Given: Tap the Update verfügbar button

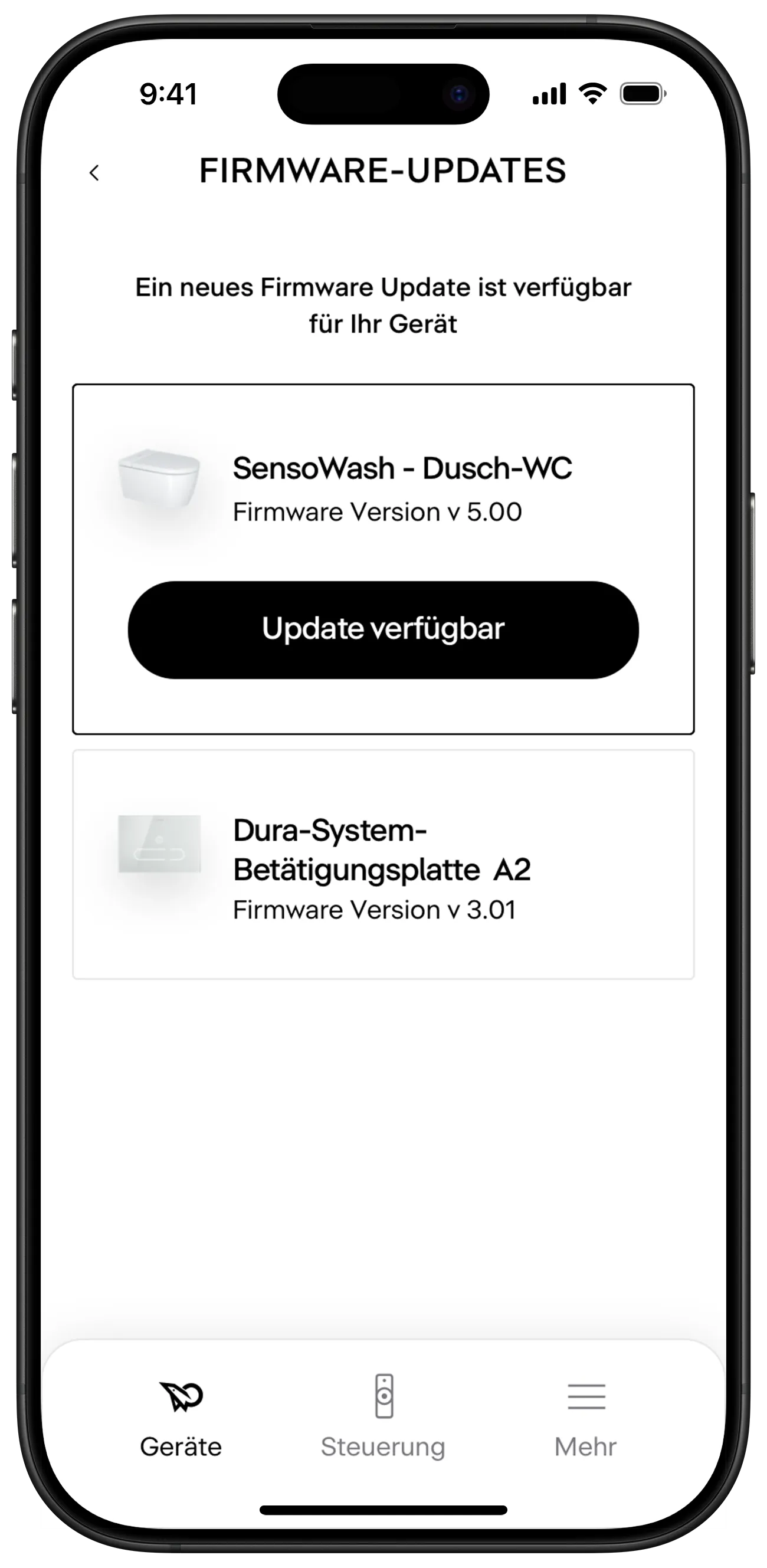Looking at the screenshot, I should 383,629.
